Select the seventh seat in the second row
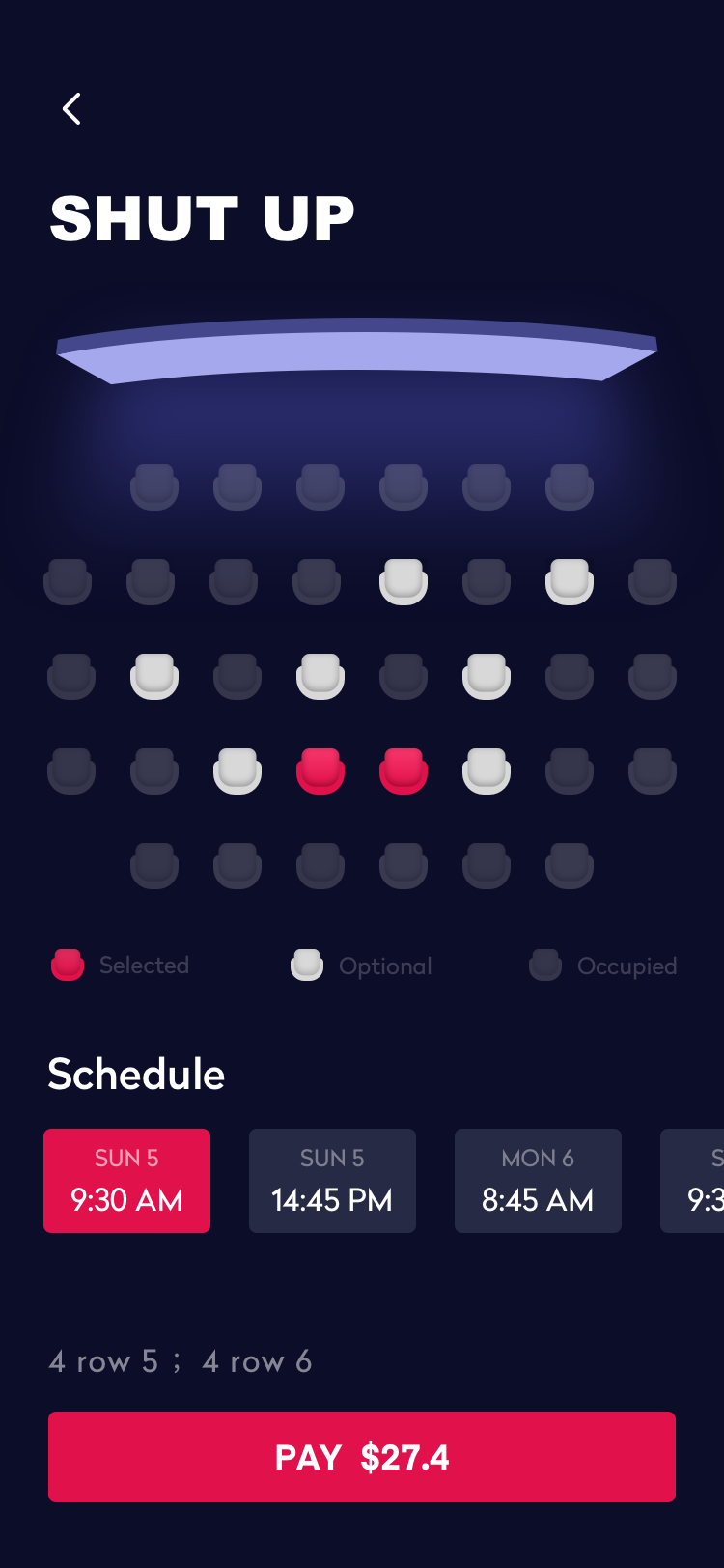 (570, 582)
